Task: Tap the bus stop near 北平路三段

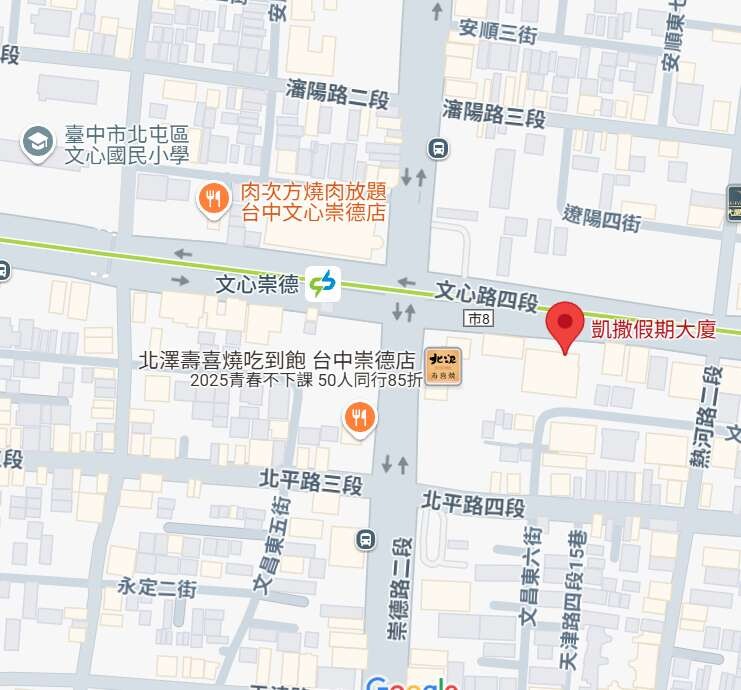Action: tap(366, 540)
